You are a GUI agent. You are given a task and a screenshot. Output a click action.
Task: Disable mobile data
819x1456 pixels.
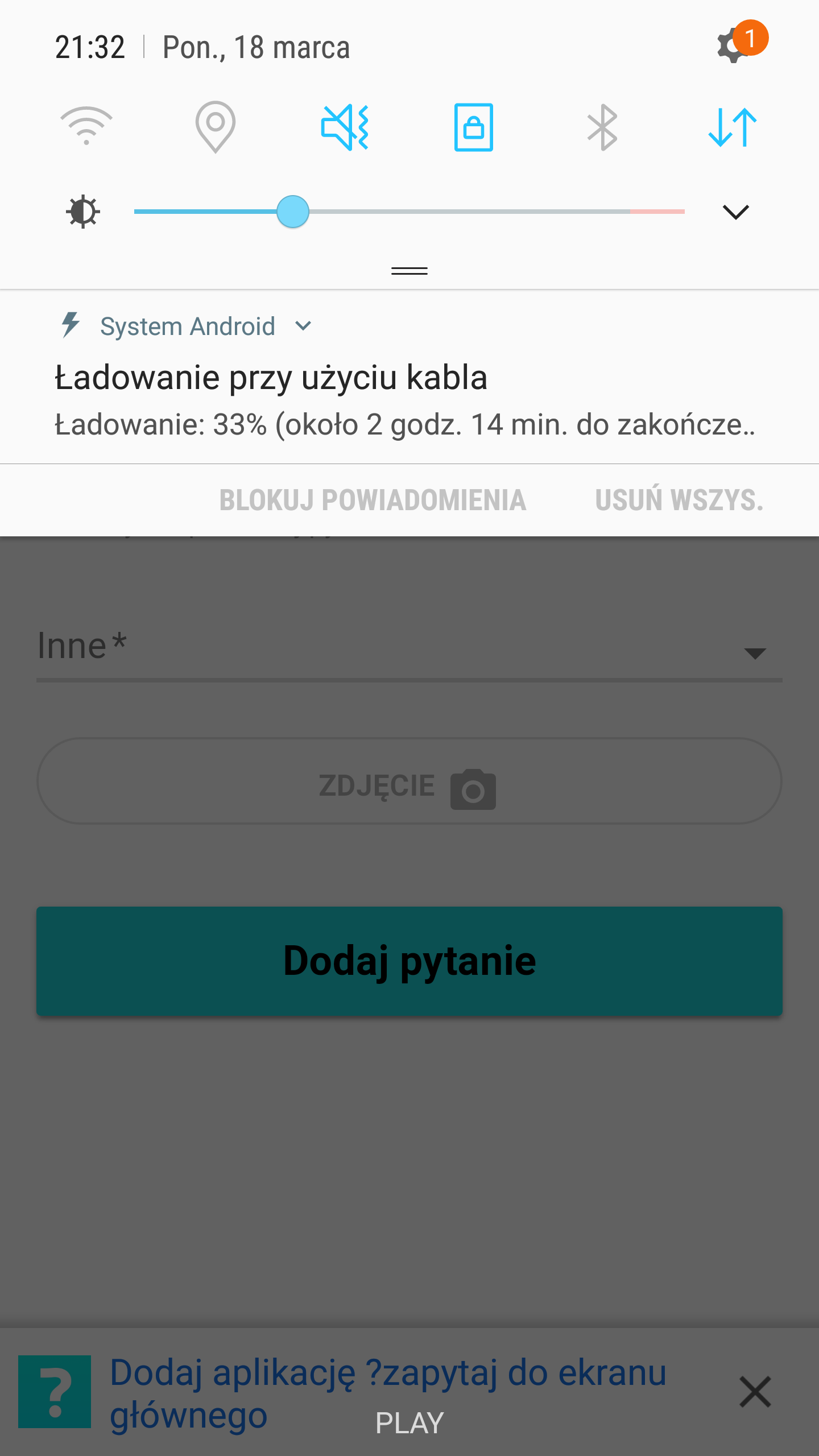pyautogui.click(x=732, y=127)
